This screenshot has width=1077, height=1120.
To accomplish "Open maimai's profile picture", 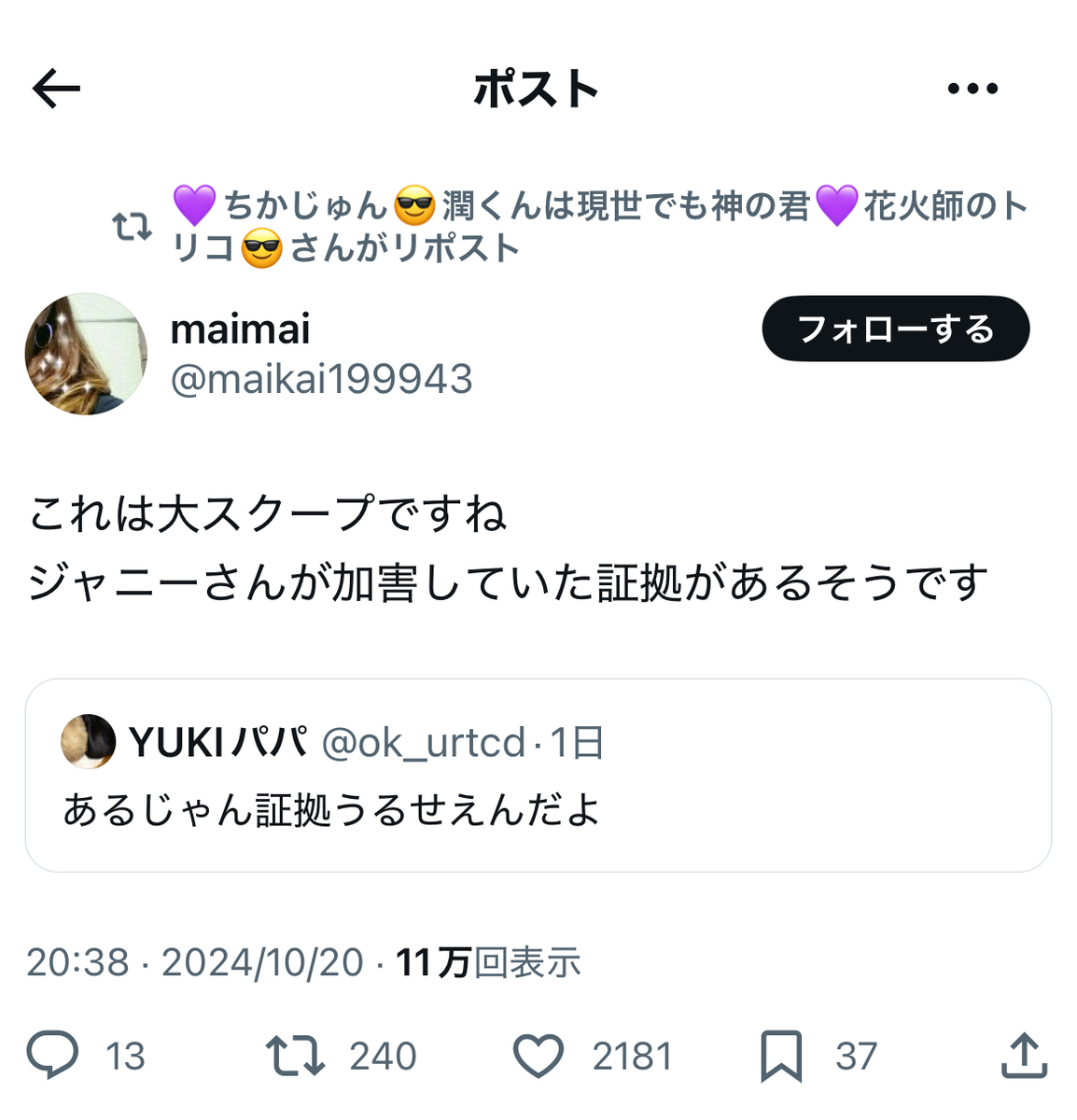I will coord(86,354).
